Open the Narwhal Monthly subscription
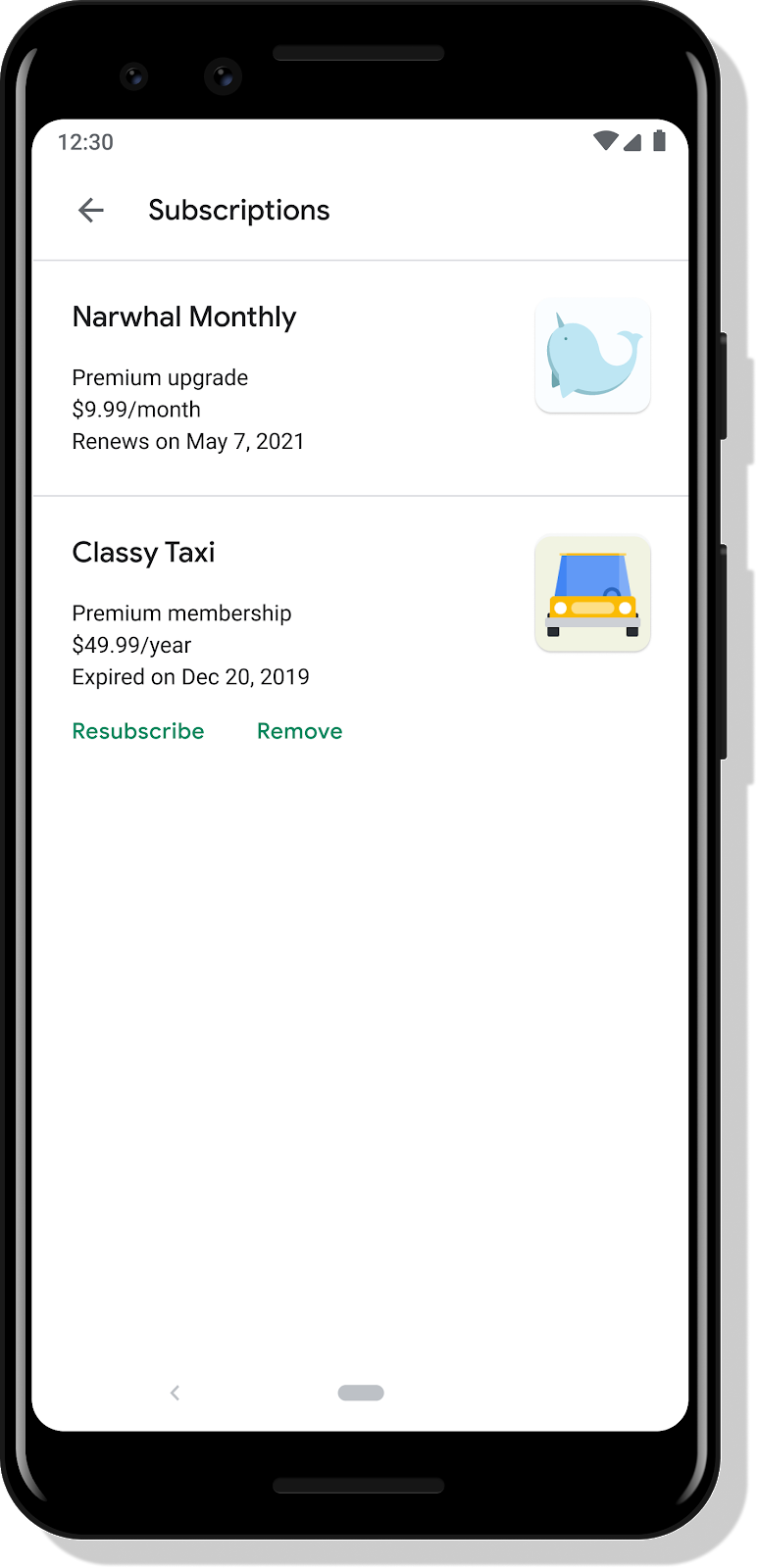Viewport: 757px width, 1568px height. click(x=184, y=318)
